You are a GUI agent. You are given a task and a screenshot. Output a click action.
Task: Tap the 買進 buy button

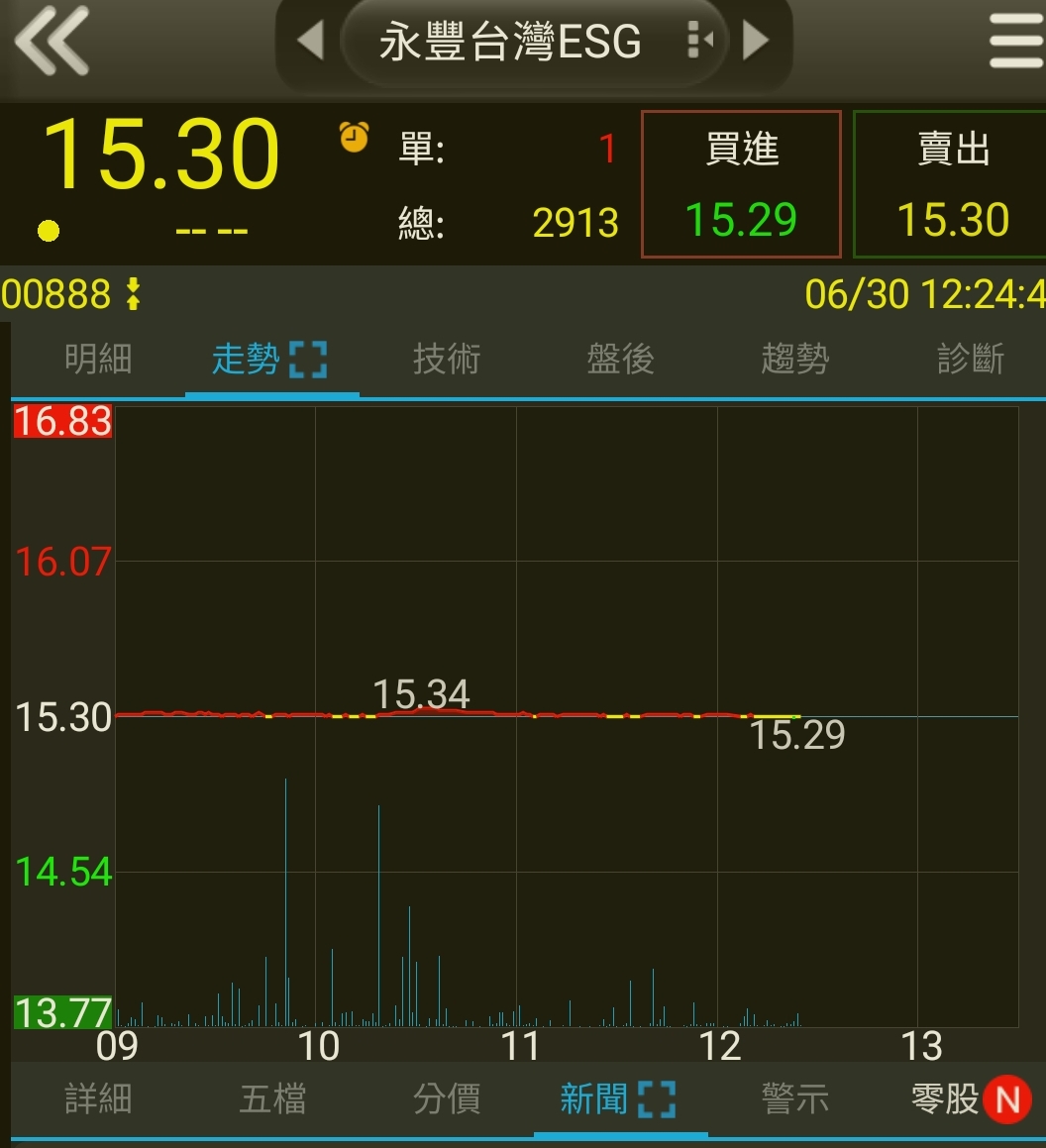coord(741,184)
